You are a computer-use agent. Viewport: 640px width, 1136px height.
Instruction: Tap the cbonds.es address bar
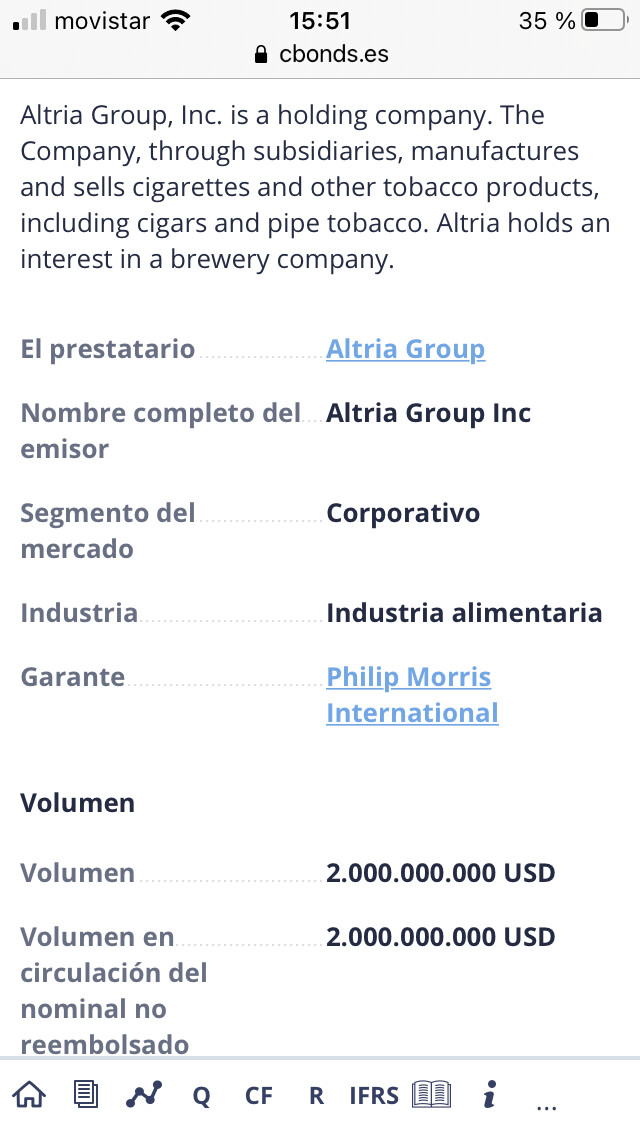point(322,54)
